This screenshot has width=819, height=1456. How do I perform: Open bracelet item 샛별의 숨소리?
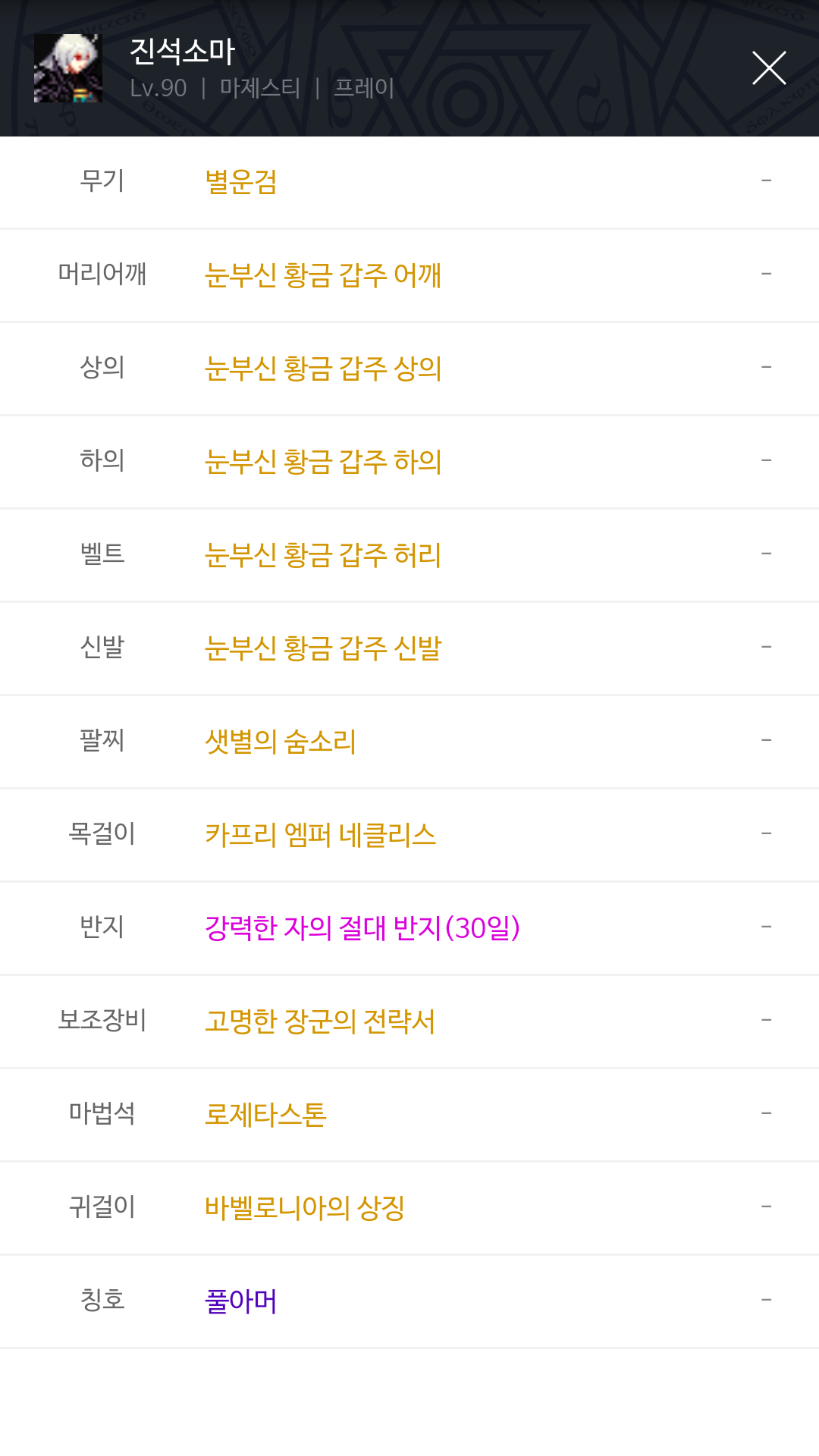(281, 742)
